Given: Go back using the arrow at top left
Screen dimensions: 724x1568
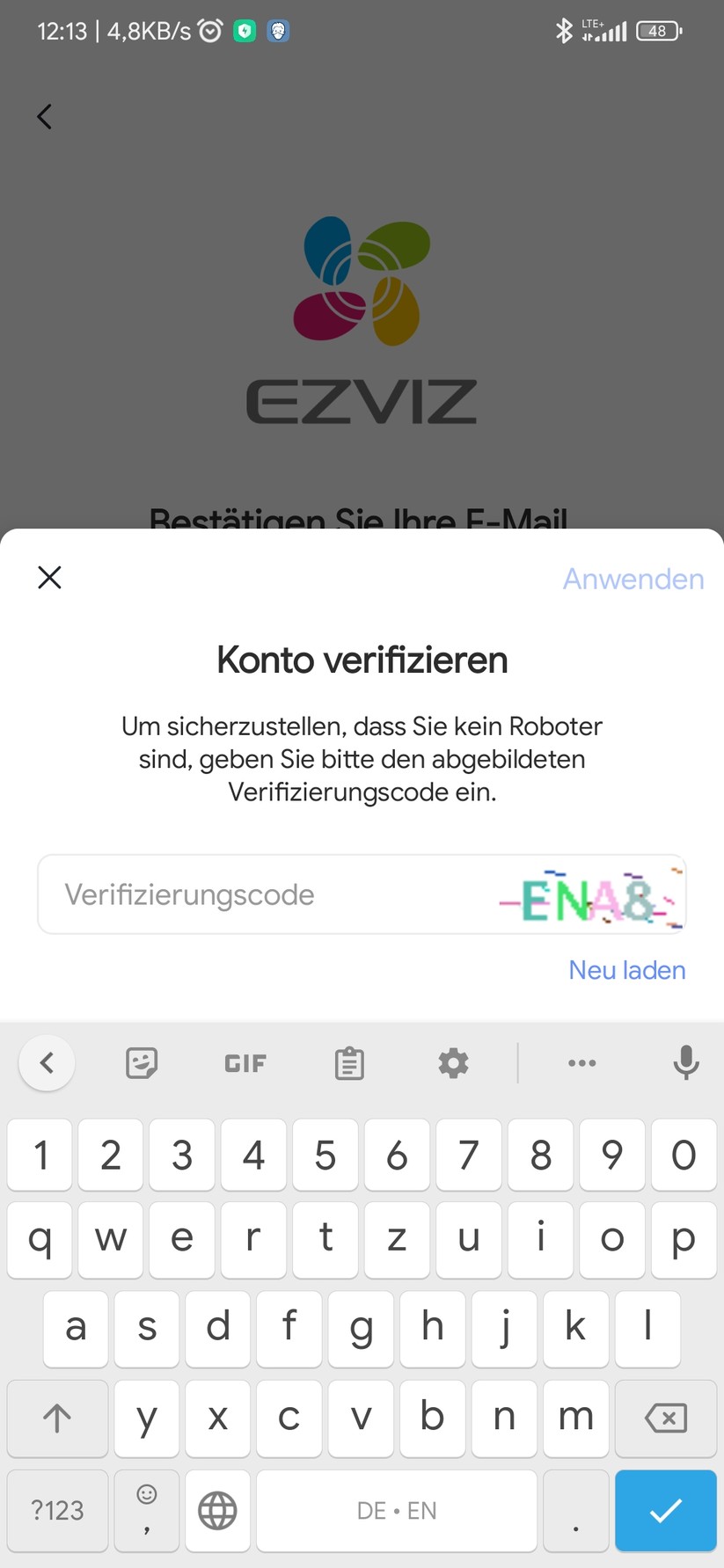Looking at the screenshot, I should pyautogui.click(x=44, y=115).
